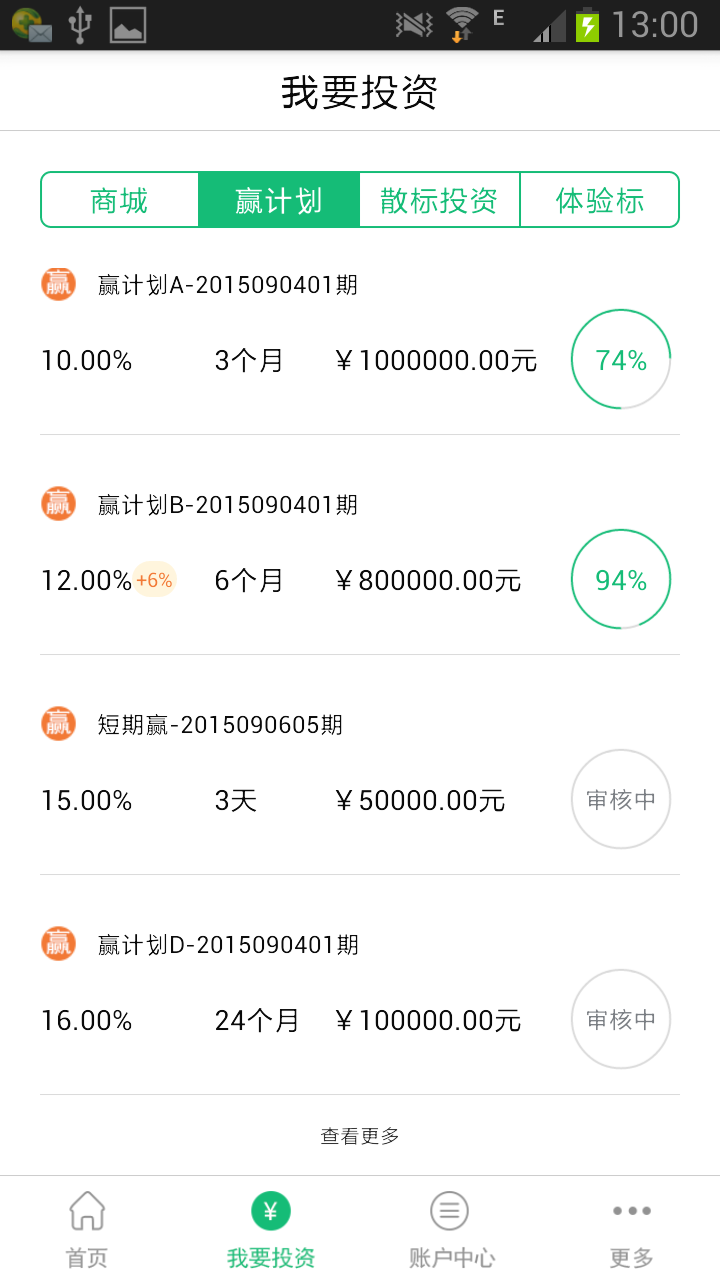The image size is (720, 1280).
Task: Tap 查看更多 to load more plans
Action: [360, 1136]
